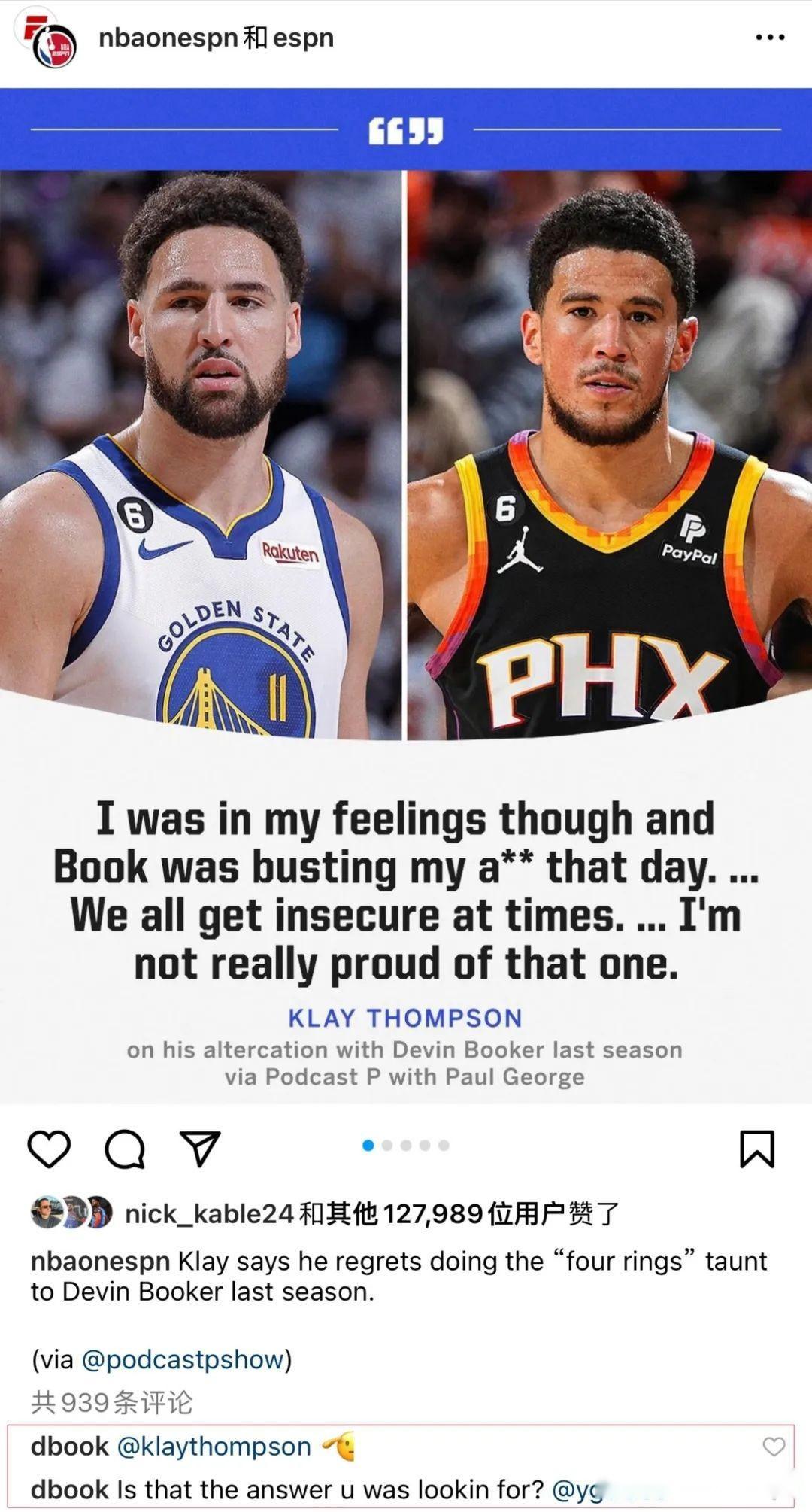The image size is (812, 1512).
Task: Open comments via the speech bubble icon
Action: [125, 1149]
